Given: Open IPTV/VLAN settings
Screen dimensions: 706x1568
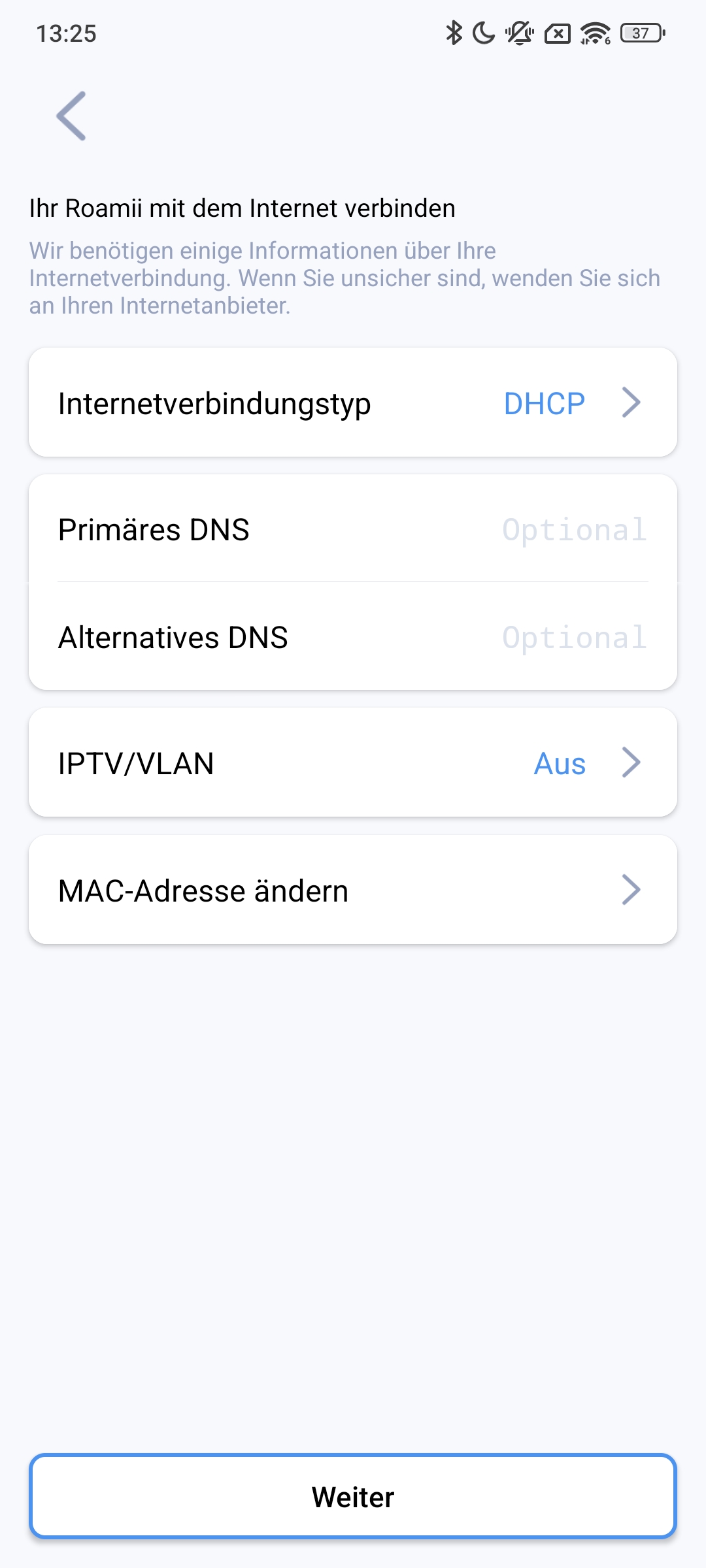Looking at the screenshot, I should [x=353, y=762].
